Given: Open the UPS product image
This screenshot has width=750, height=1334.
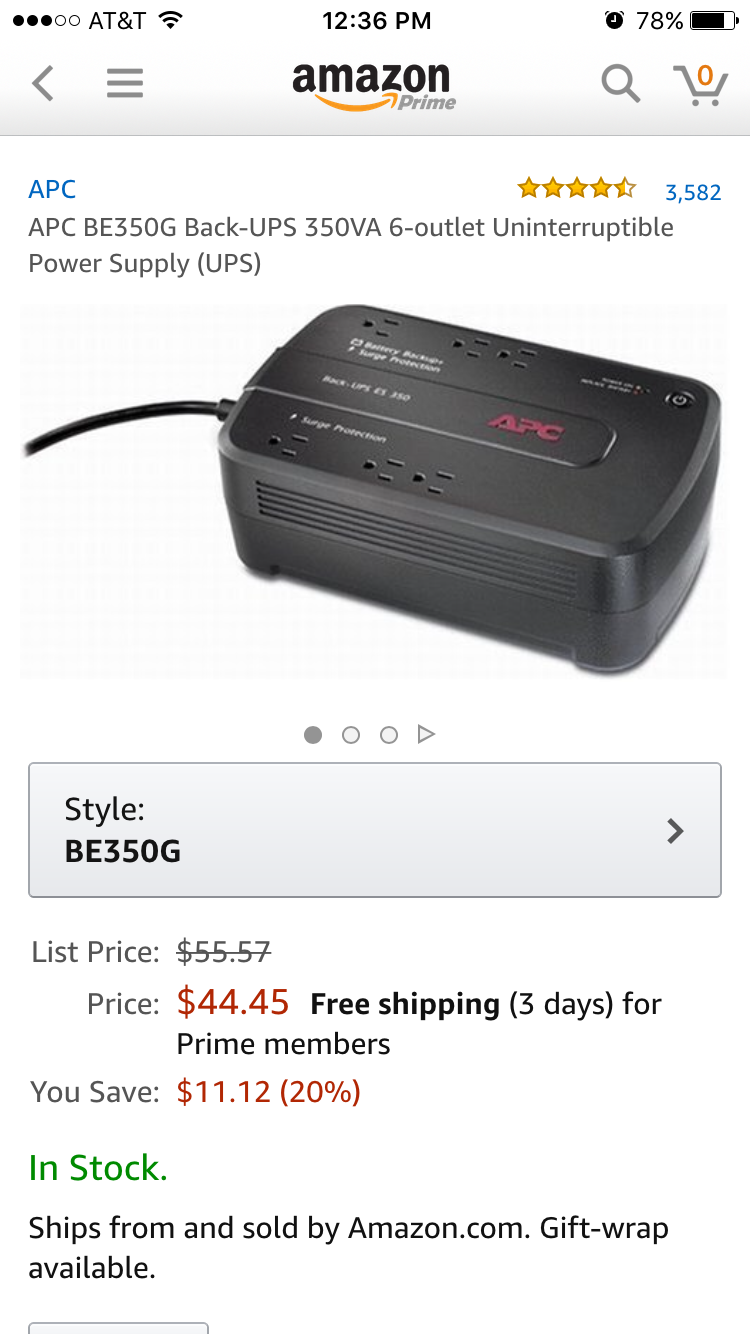Looking at the screenshot, I should click(375, 490).
